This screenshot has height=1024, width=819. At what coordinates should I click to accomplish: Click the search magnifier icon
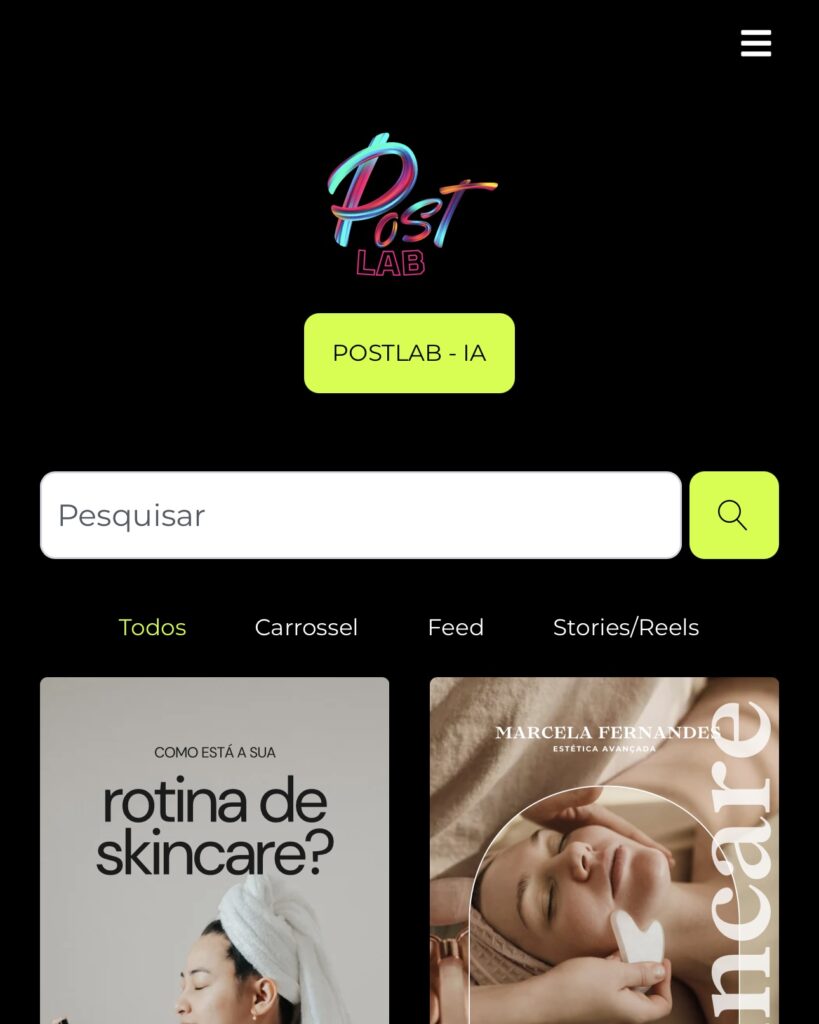tap(733, 514)
